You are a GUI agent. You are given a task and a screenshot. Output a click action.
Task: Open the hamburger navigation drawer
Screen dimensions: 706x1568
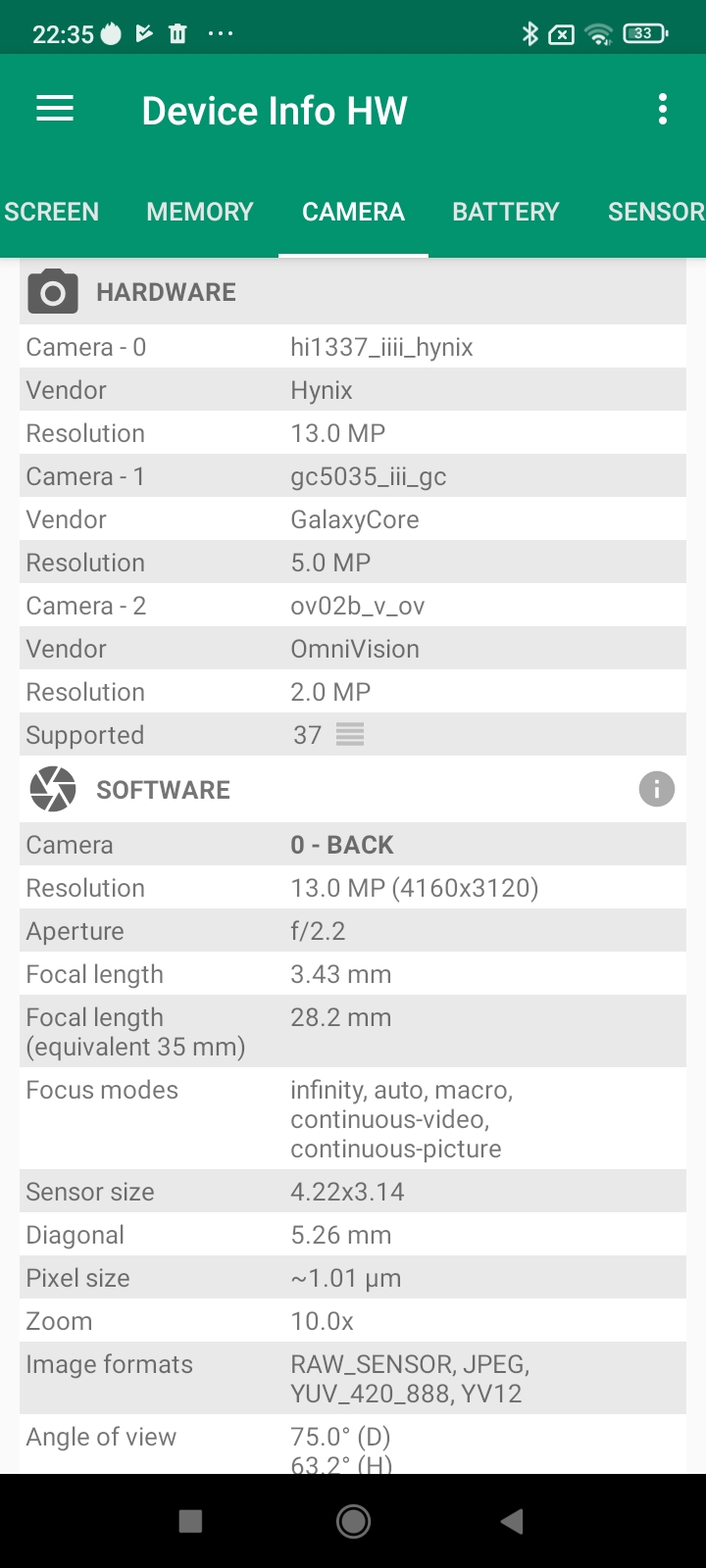55,109
